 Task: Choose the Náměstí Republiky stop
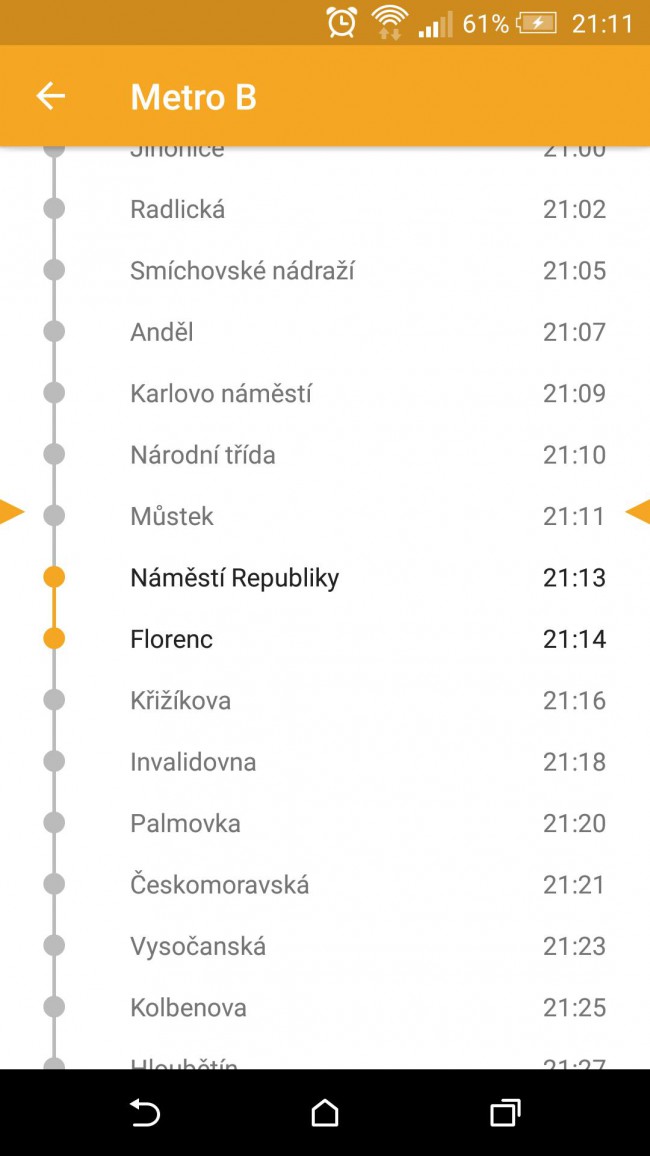[x=325, y=577]
